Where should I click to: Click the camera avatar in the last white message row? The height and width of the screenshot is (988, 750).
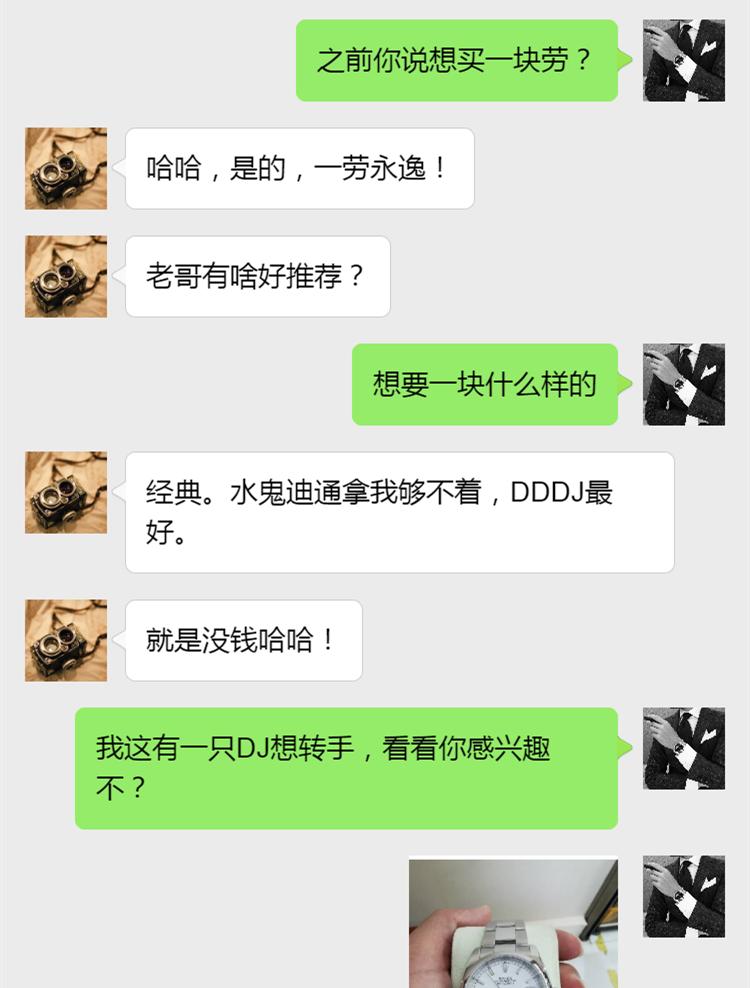pos(65,640)
